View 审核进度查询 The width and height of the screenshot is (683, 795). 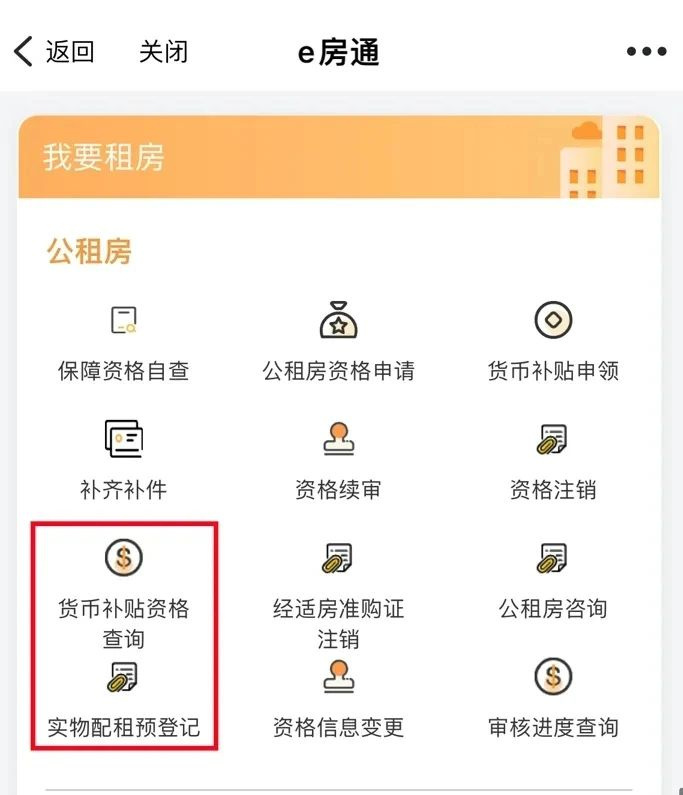pyautogui.click(x=553, y=699)
